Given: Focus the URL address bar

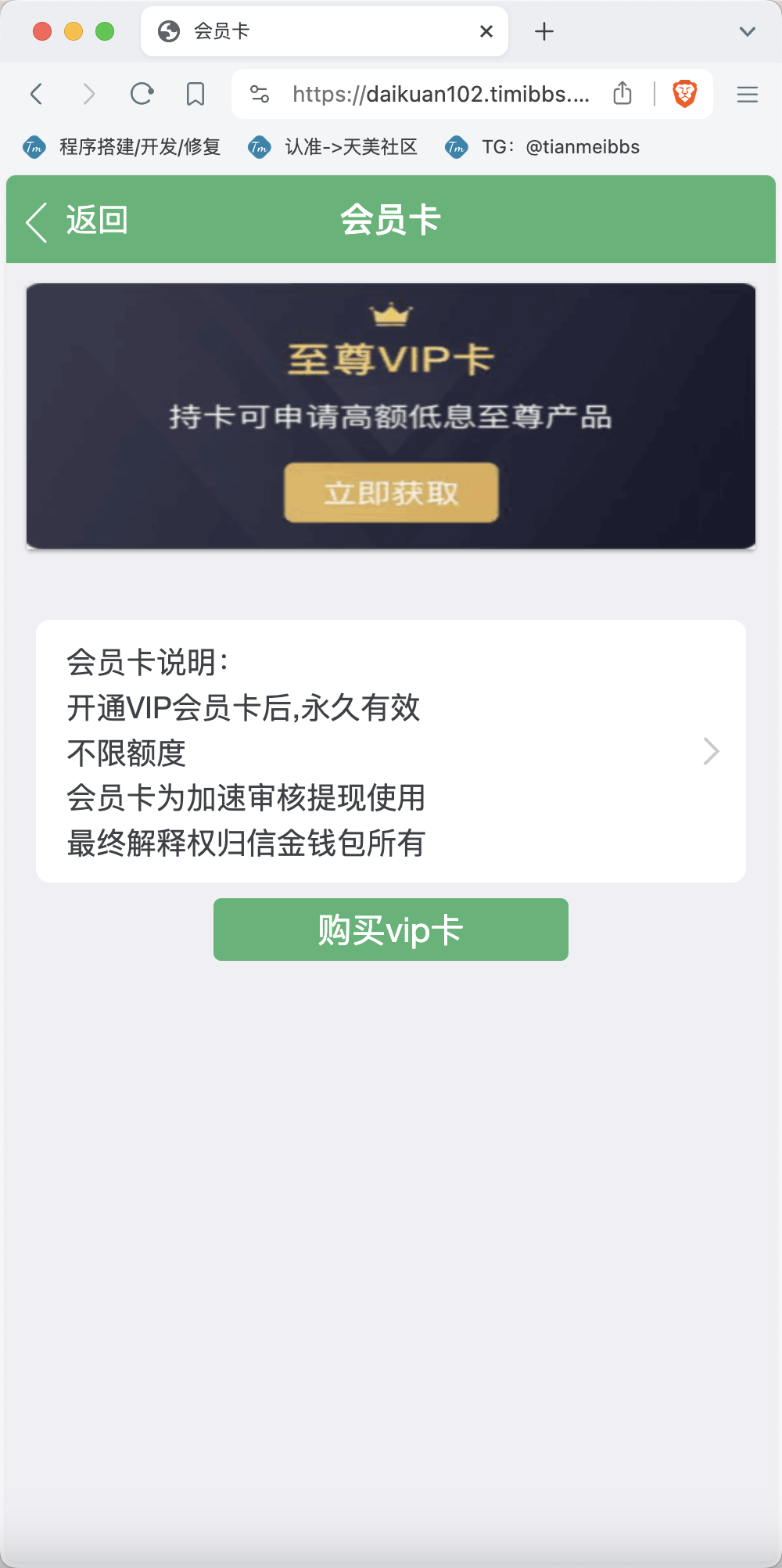Looking at the screenshot, I should point(440,95).
